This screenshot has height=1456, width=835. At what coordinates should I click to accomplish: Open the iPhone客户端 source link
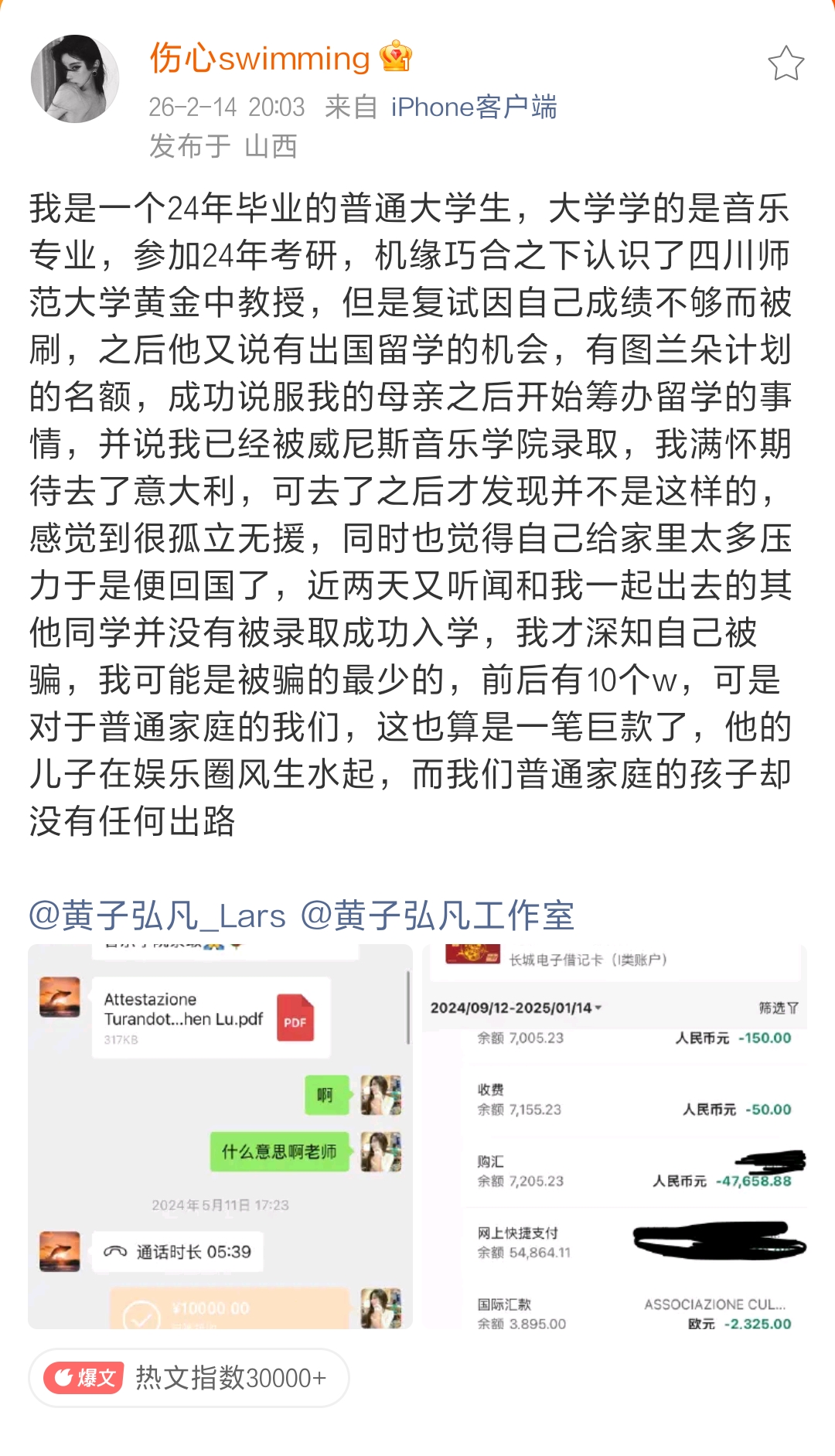[473, 107]
